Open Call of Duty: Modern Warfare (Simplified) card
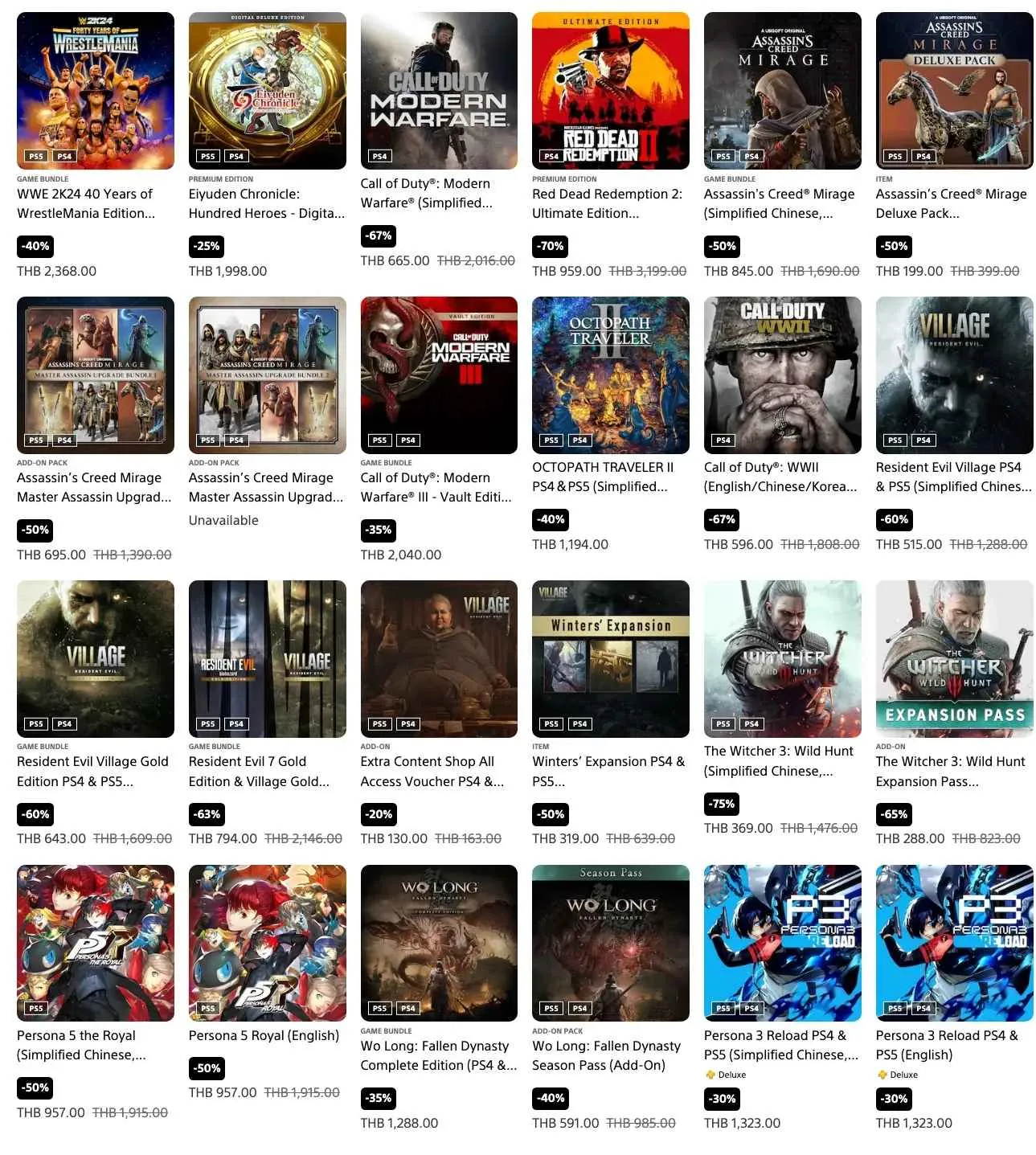The image size is (1036, 1155). [x=439, y=91]
